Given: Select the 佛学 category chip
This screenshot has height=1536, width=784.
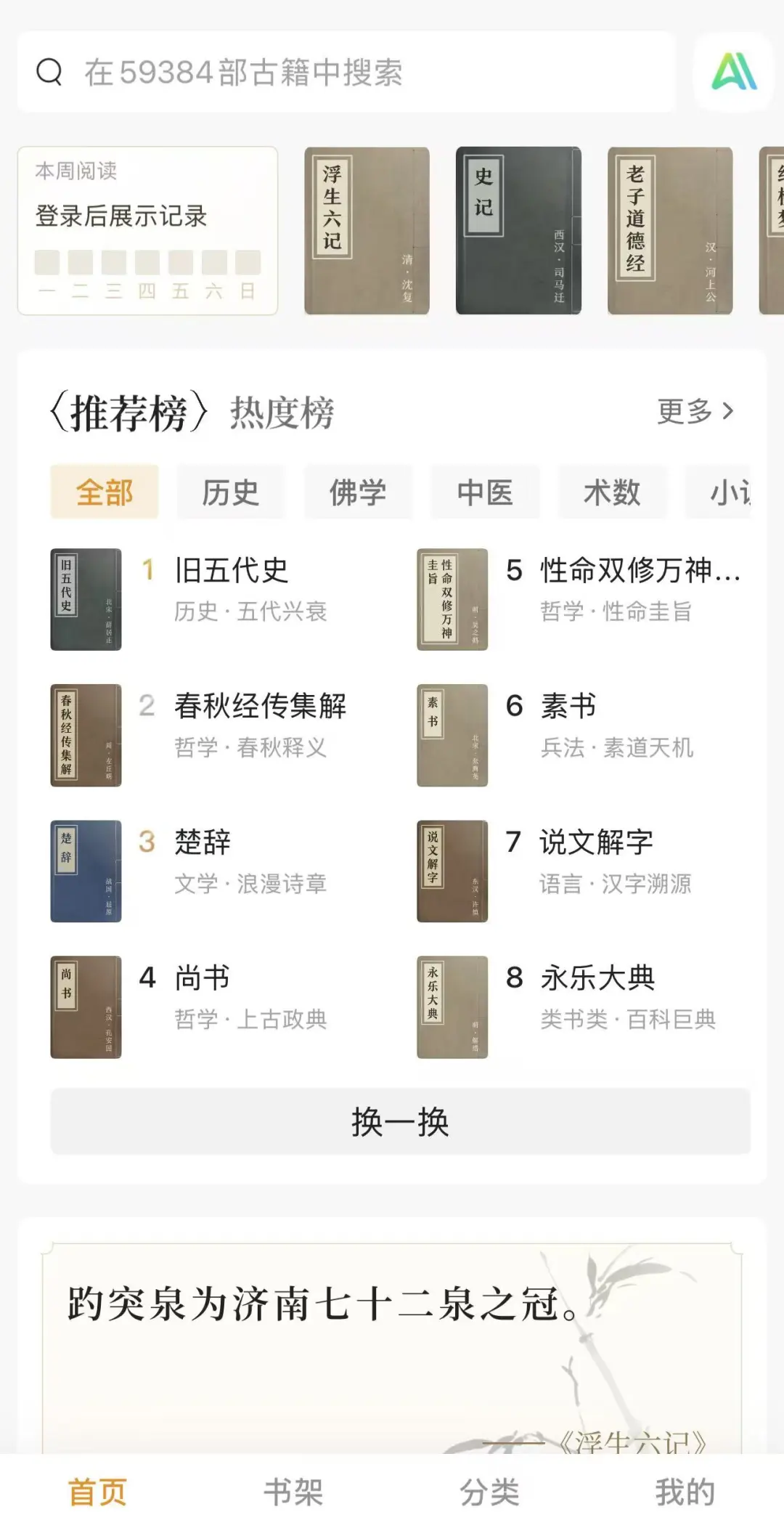Looking at the screenshot, I should tap(358, 492).
